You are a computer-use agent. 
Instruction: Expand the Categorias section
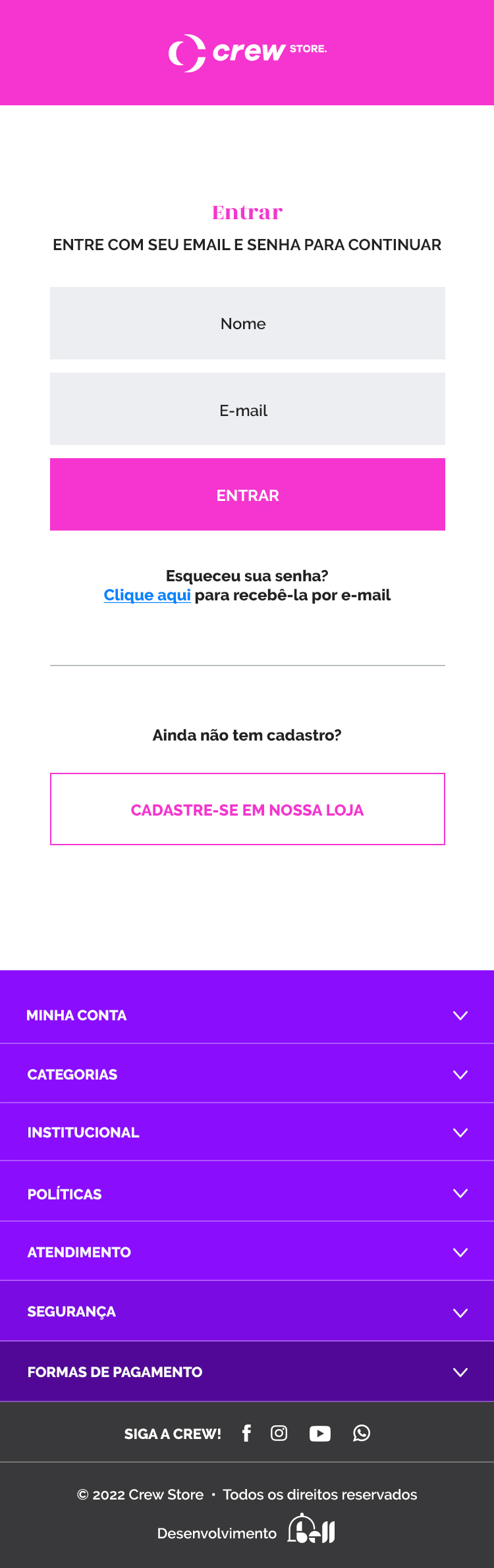247,1074
